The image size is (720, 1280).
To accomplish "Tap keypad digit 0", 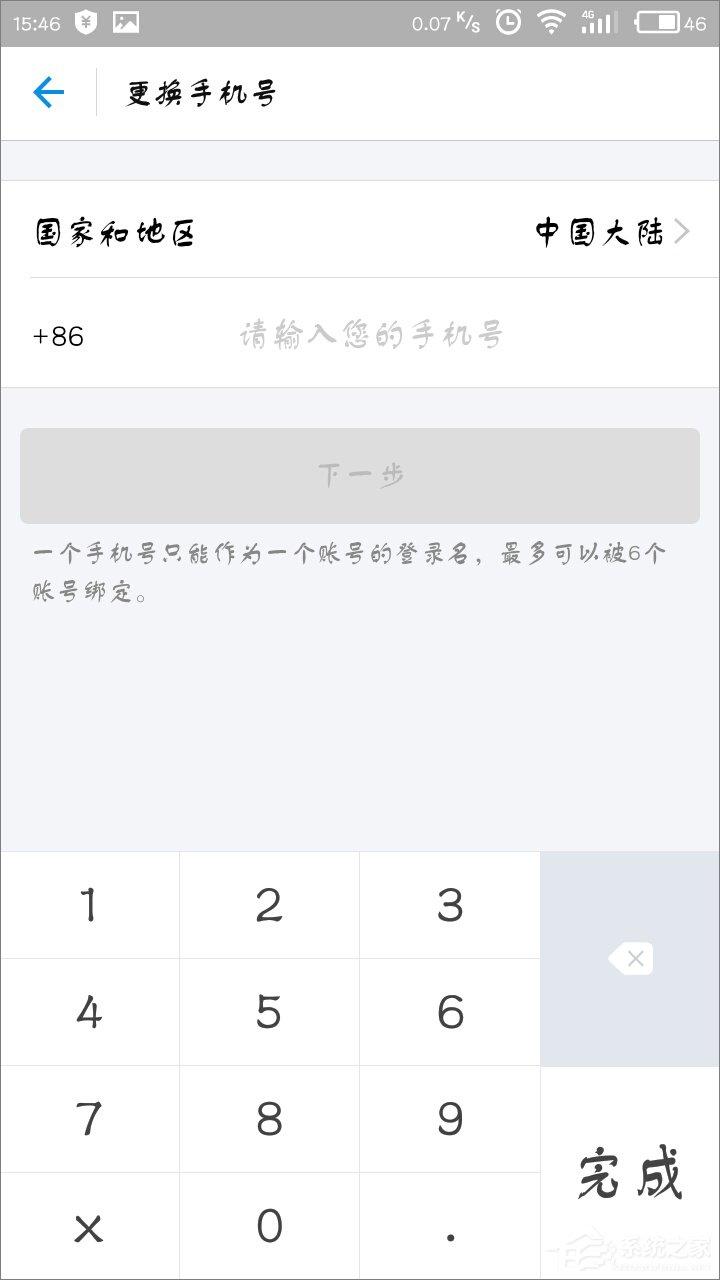I will click(269, 1226).
